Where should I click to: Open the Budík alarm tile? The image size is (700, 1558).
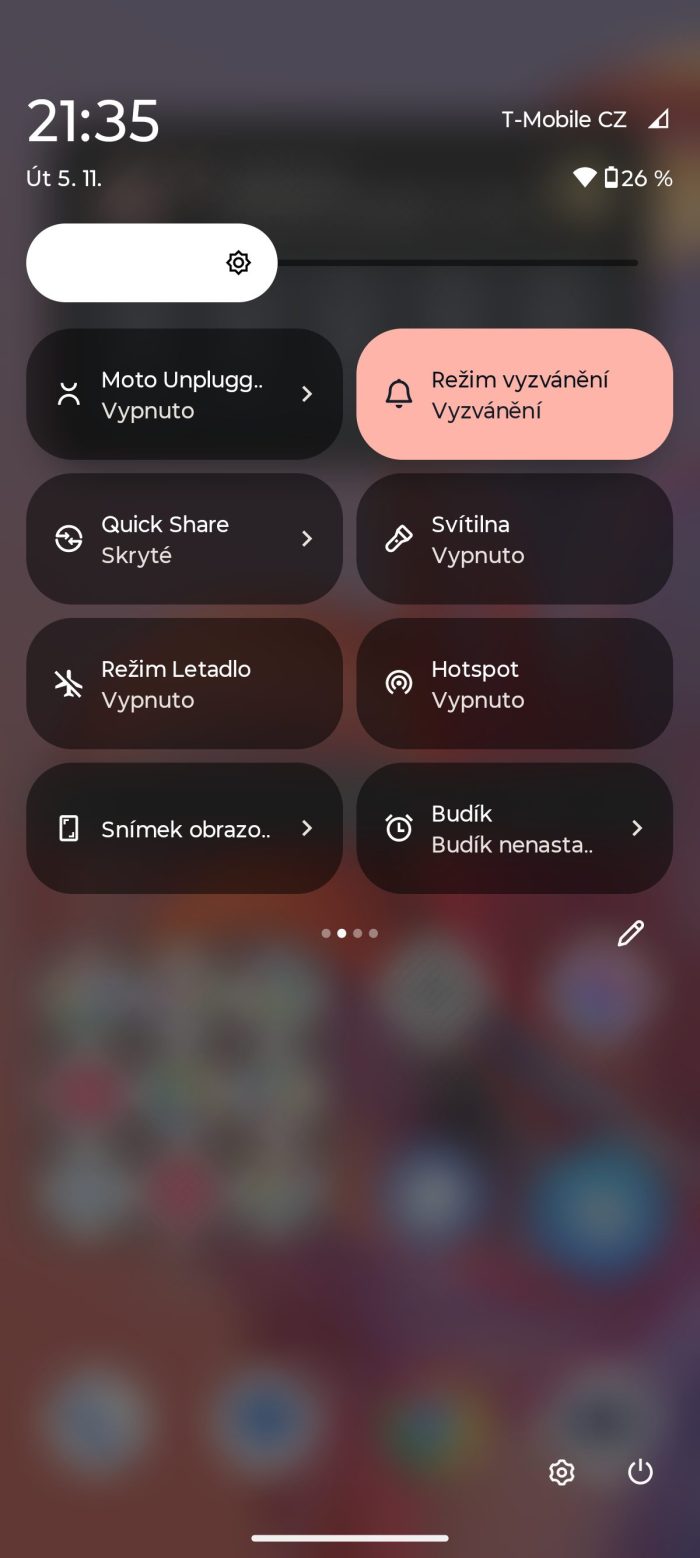tap(514, 828)
